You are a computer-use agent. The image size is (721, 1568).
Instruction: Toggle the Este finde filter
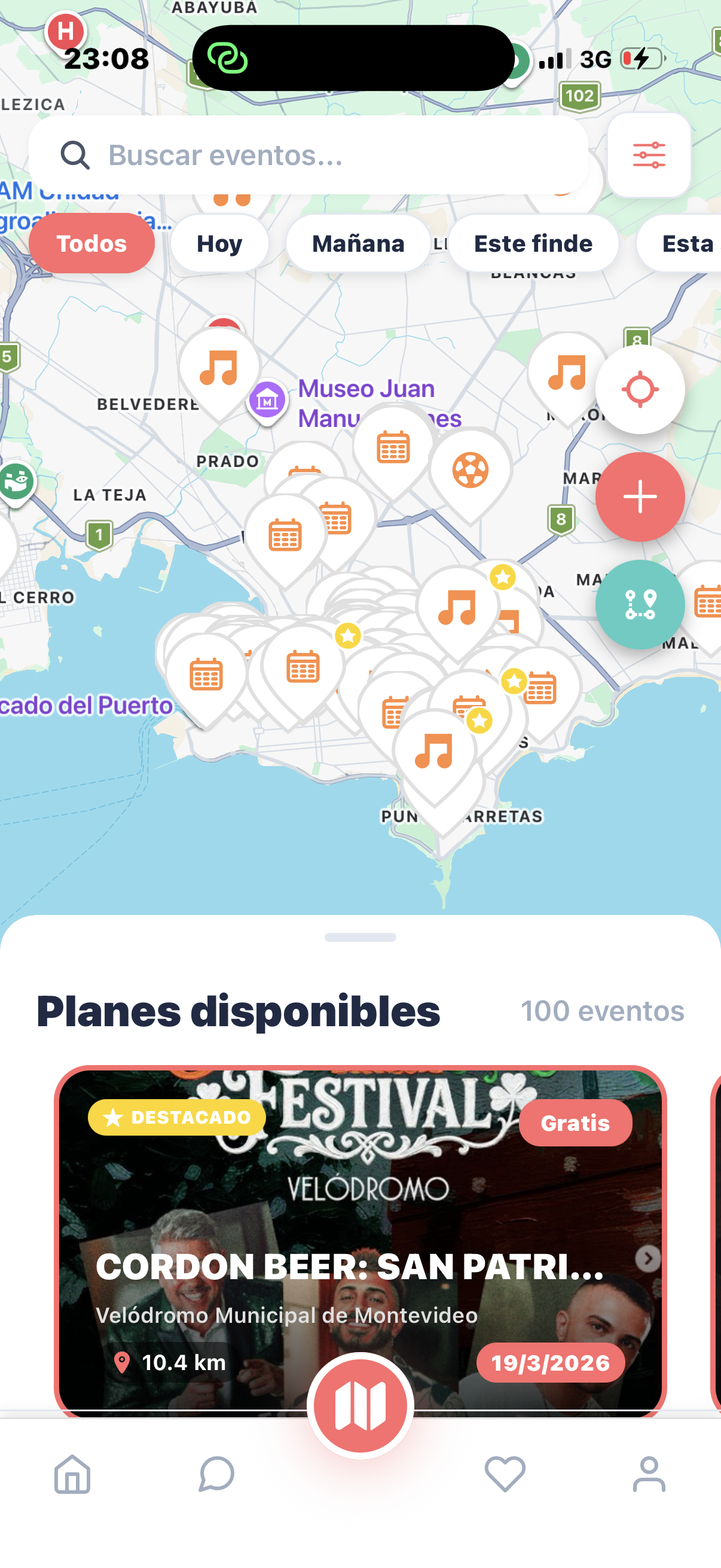click(533, 243)
